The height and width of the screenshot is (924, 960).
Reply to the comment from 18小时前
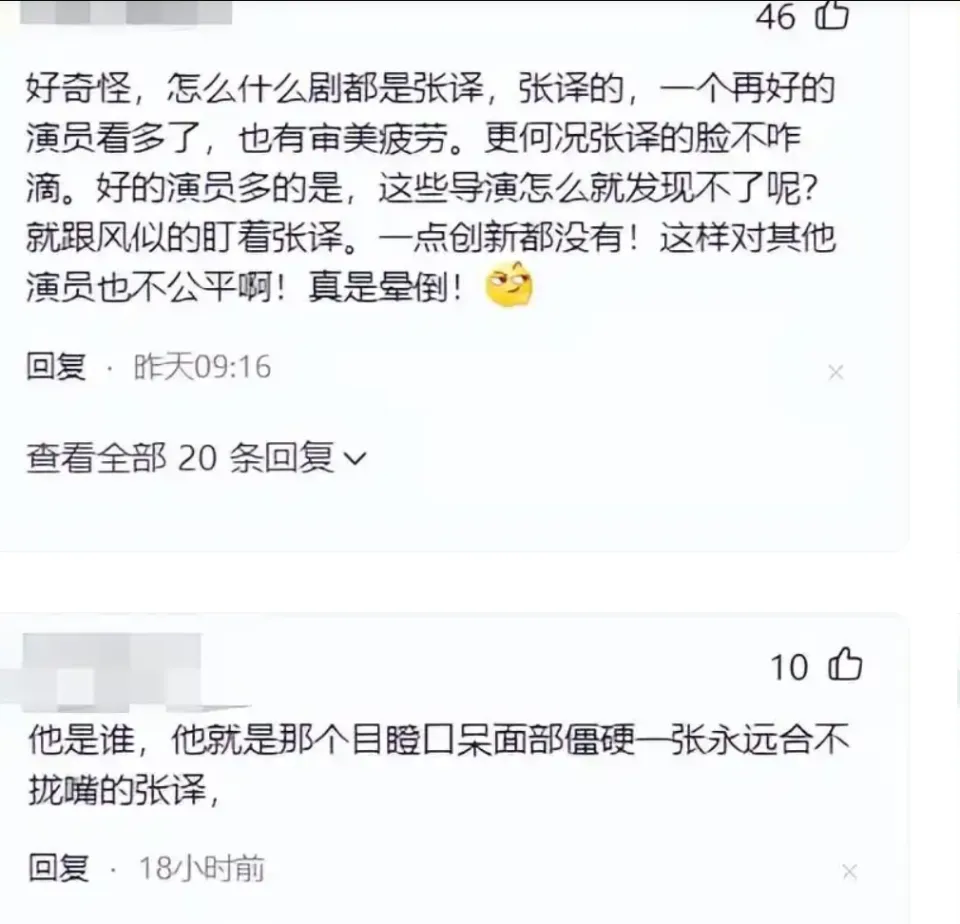(x=58, y=867)
